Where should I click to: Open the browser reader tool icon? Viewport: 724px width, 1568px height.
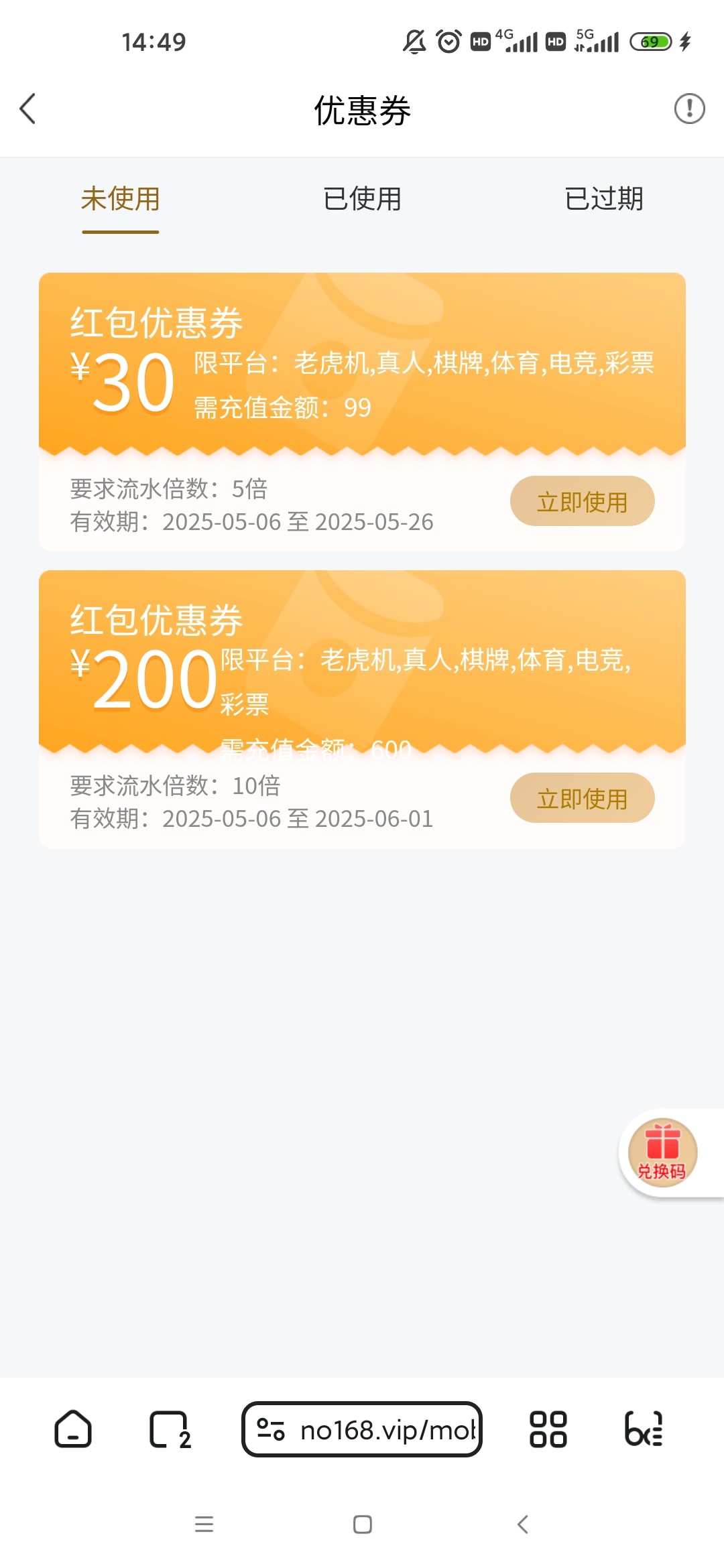644,1429
